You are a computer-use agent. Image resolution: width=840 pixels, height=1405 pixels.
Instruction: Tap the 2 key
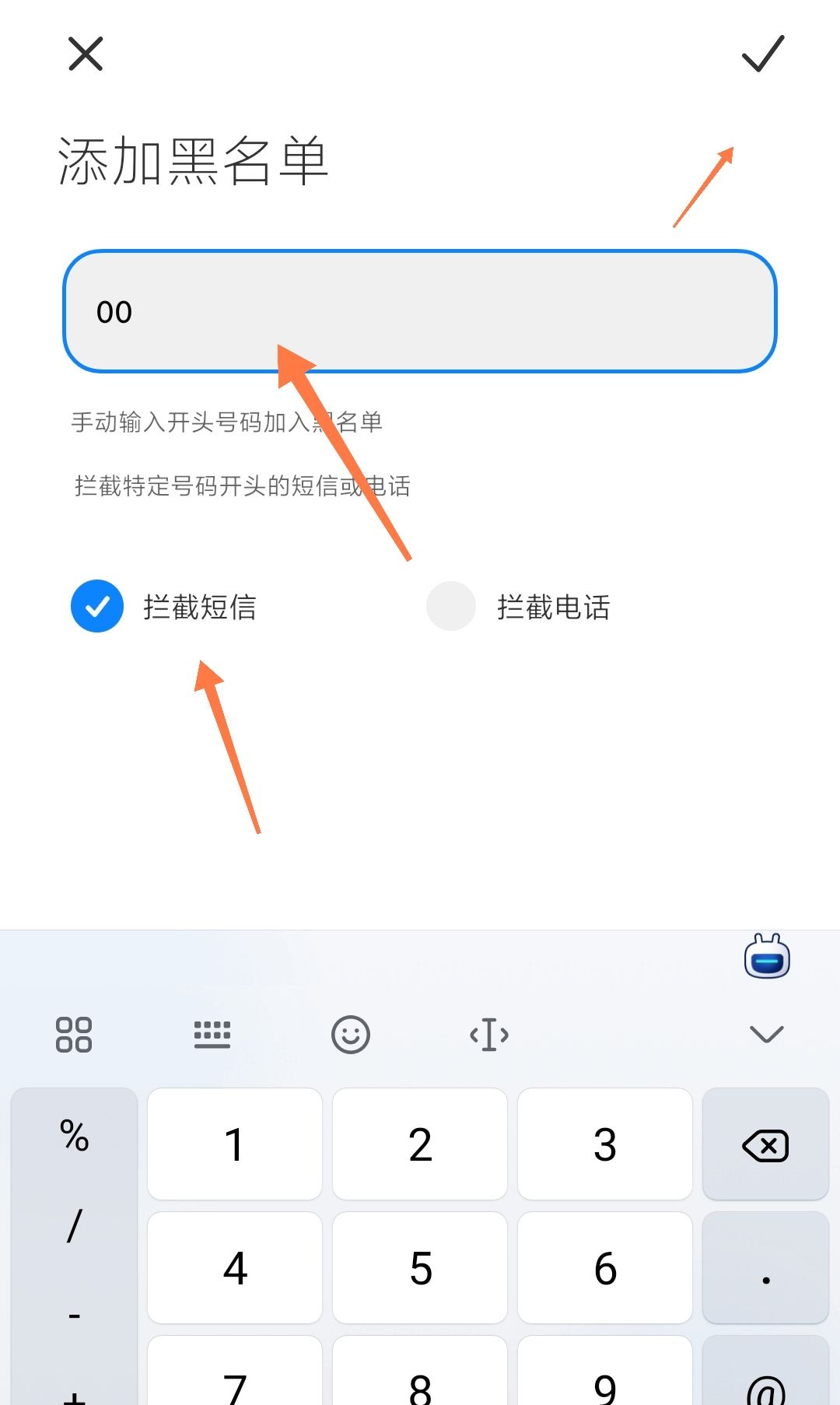click(x=420, y=1145)
